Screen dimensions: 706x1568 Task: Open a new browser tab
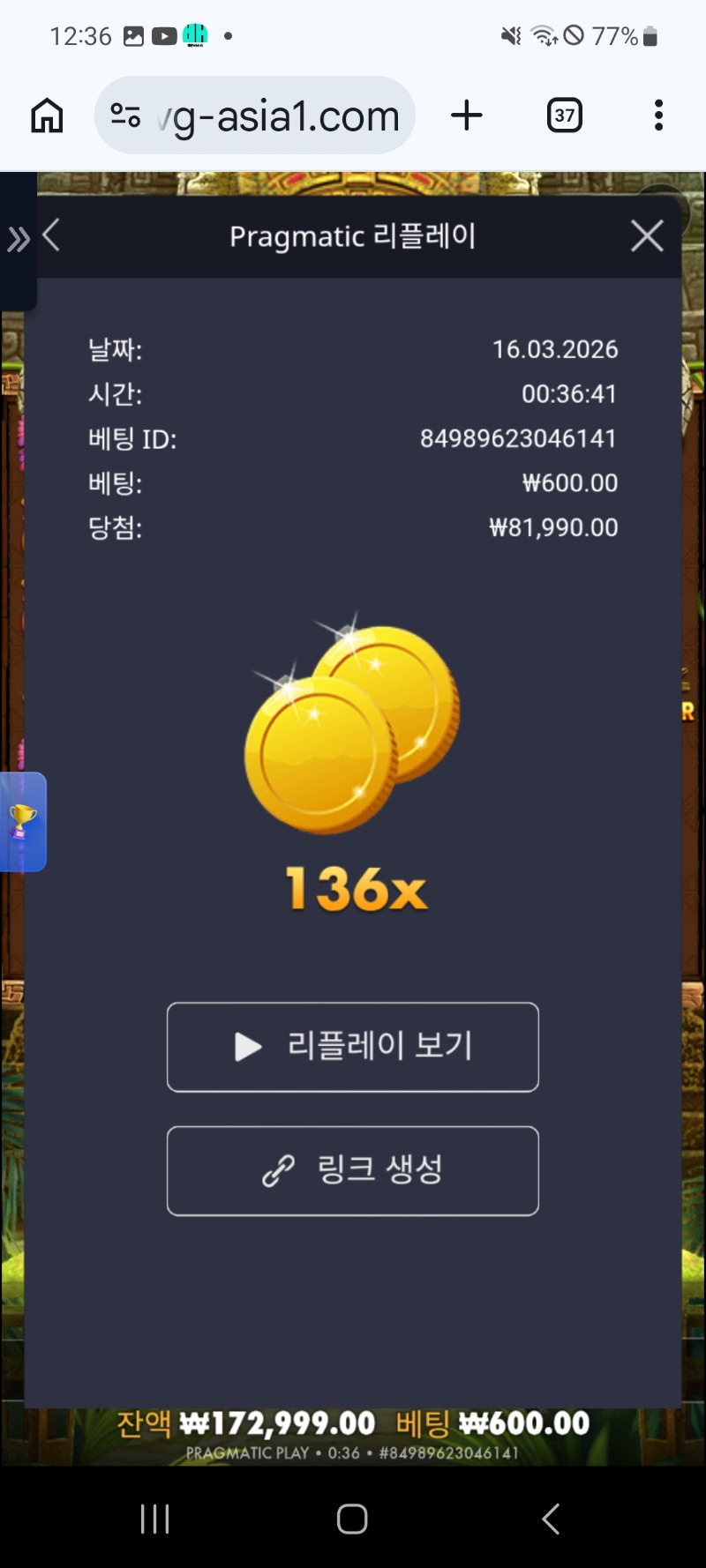click(467, 116)
